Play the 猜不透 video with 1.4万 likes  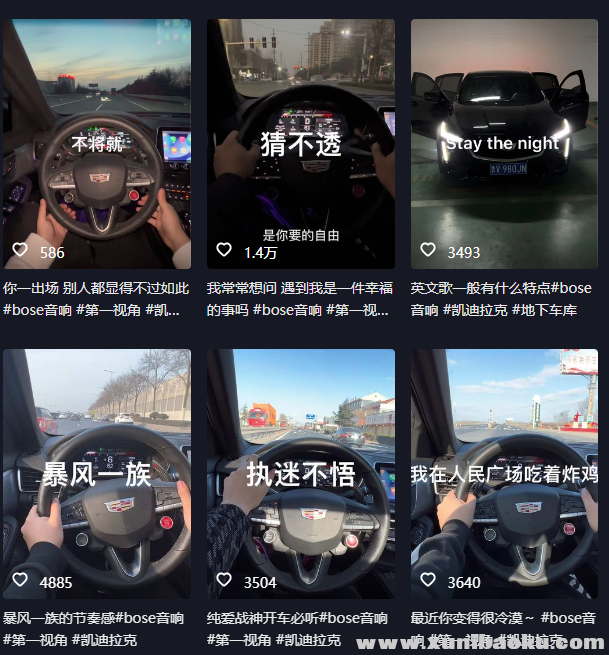pos(301,144)
